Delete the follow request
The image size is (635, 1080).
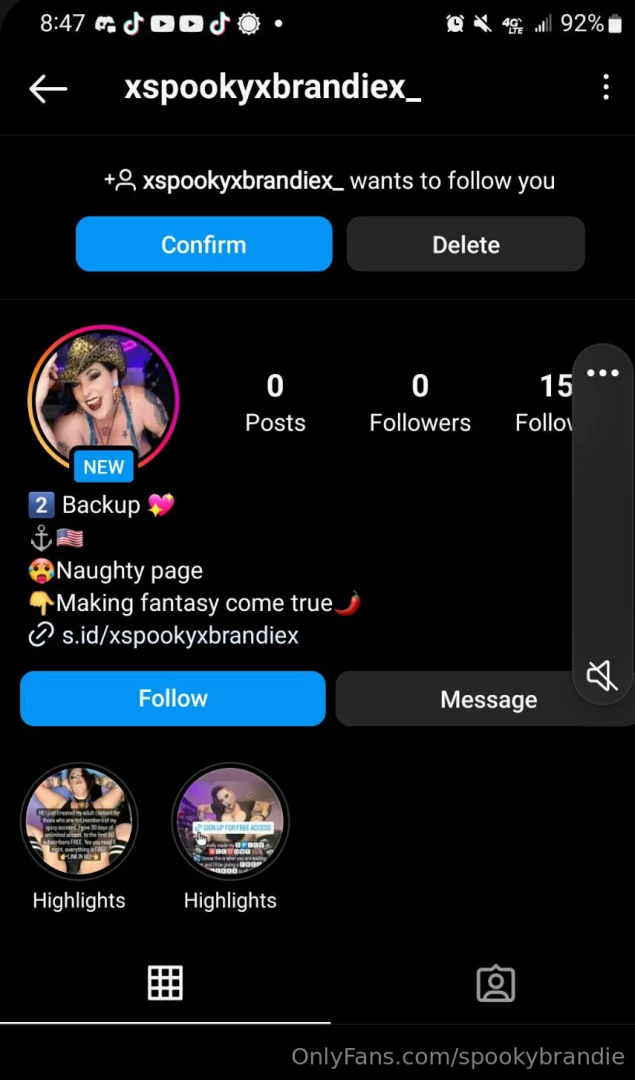coord(465,244)
